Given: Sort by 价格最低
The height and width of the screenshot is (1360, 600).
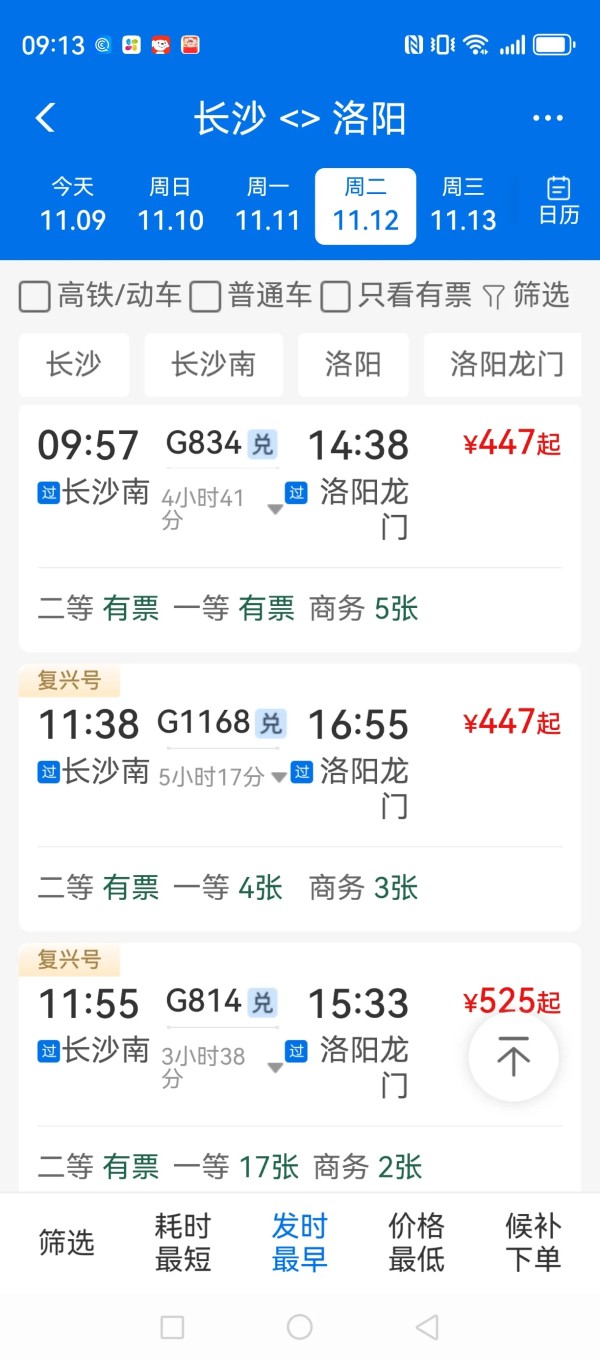Looking at the screenshot, I should (x=416, y=1242).
